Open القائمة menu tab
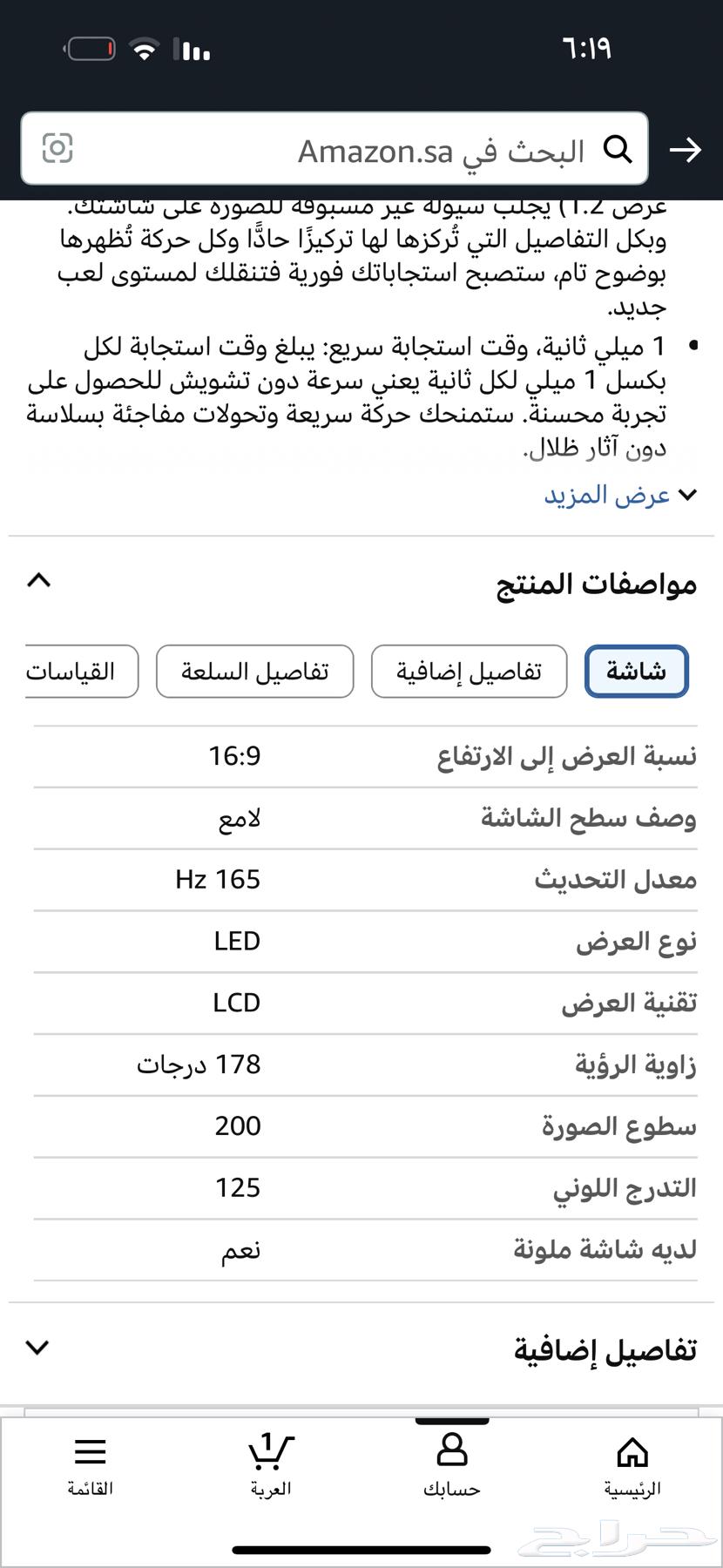The image size is (723, 1568). 91,1465
